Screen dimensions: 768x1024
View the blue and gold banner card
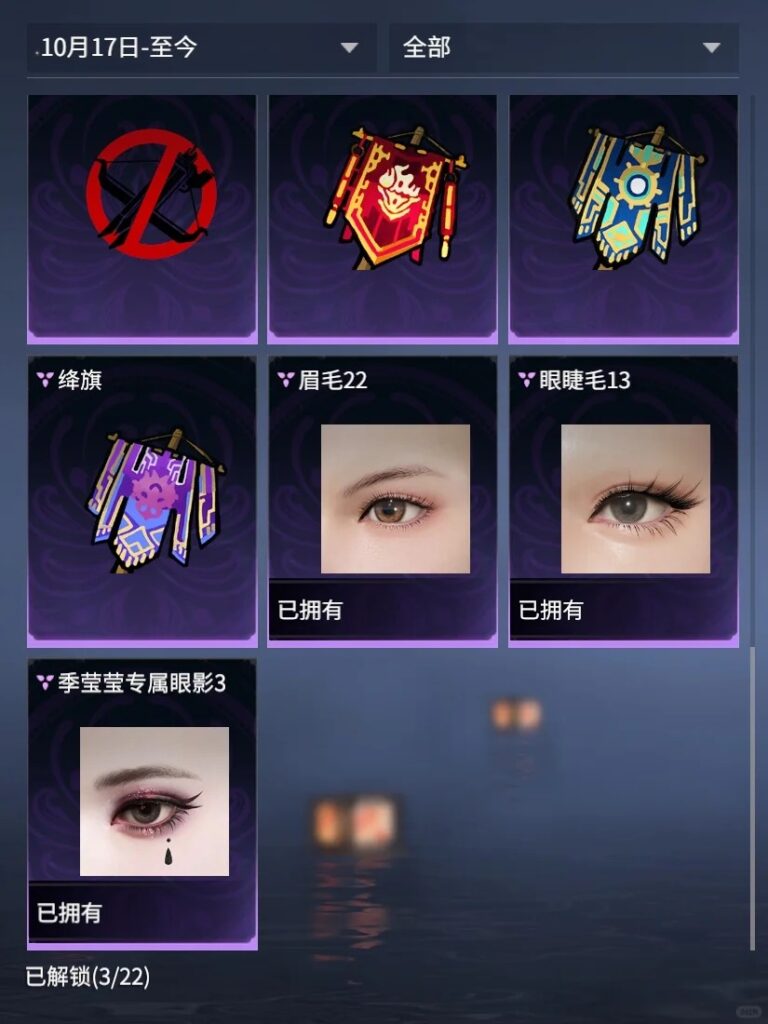point(623,218)
